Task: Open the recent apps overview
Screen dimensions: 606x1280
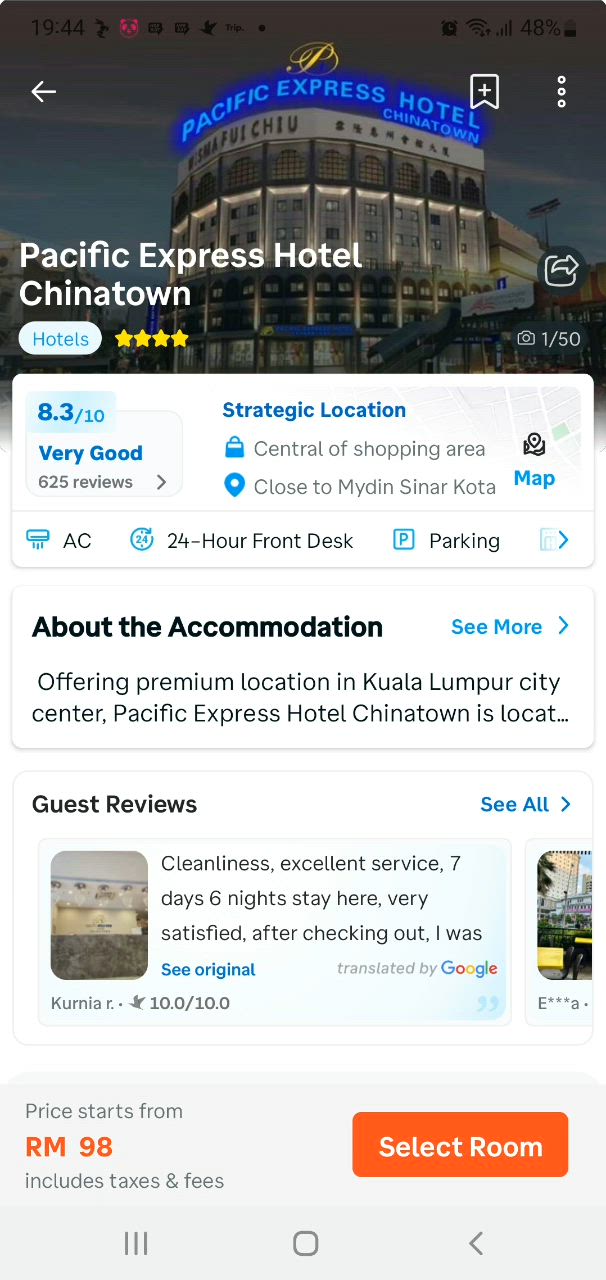Action: click(136, 1243)
